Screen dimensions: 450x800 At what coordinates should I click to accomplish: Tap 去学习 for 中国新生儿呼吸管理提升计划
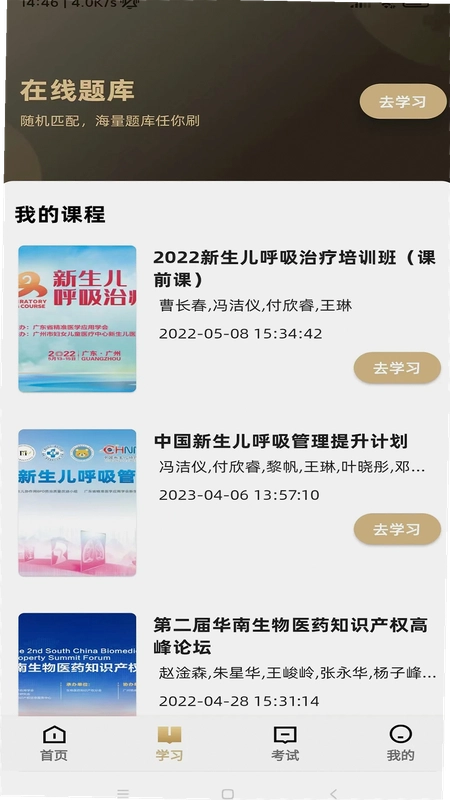(397, 529)
